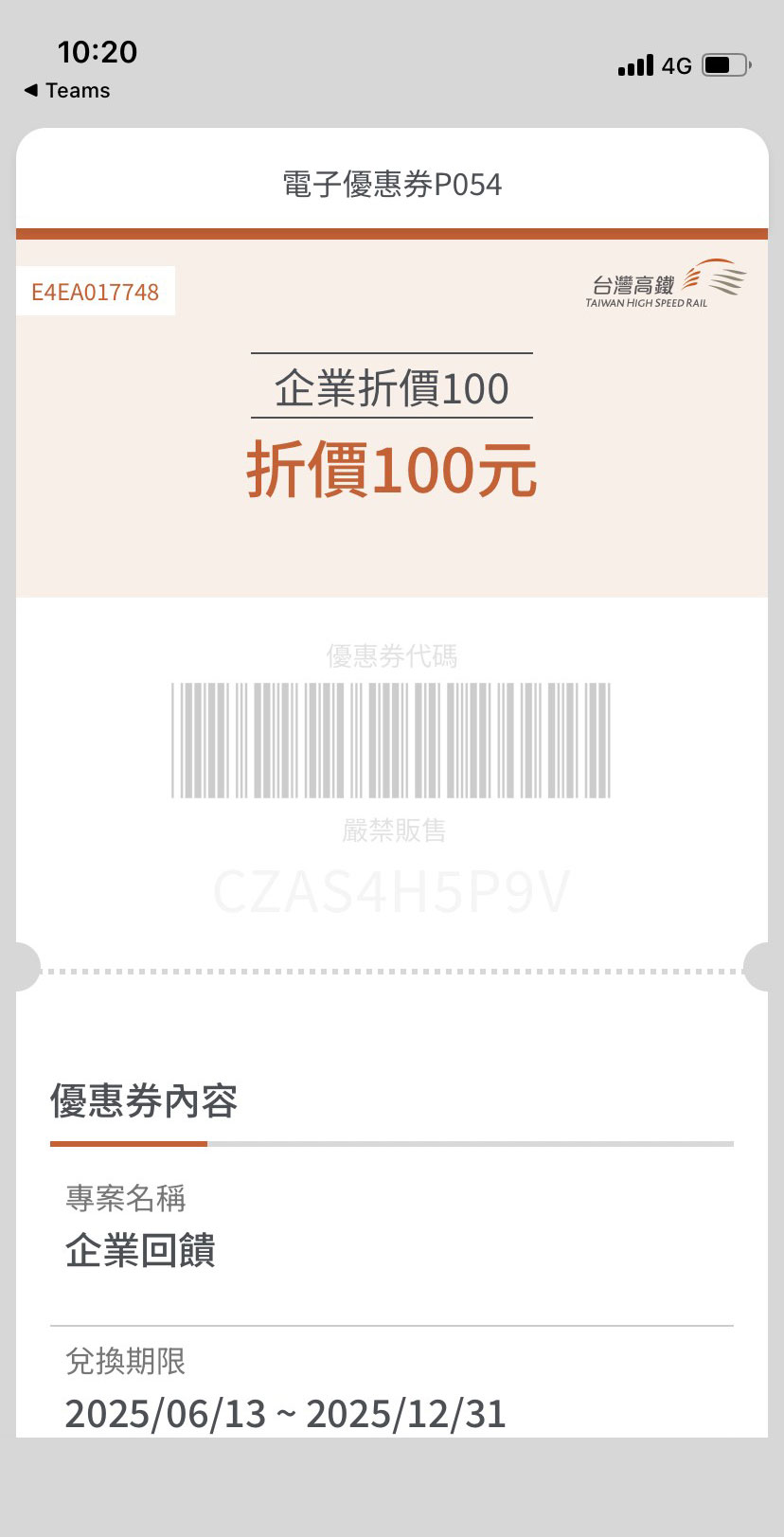Tap the 折價100元 discount amount

pos(392,469)
